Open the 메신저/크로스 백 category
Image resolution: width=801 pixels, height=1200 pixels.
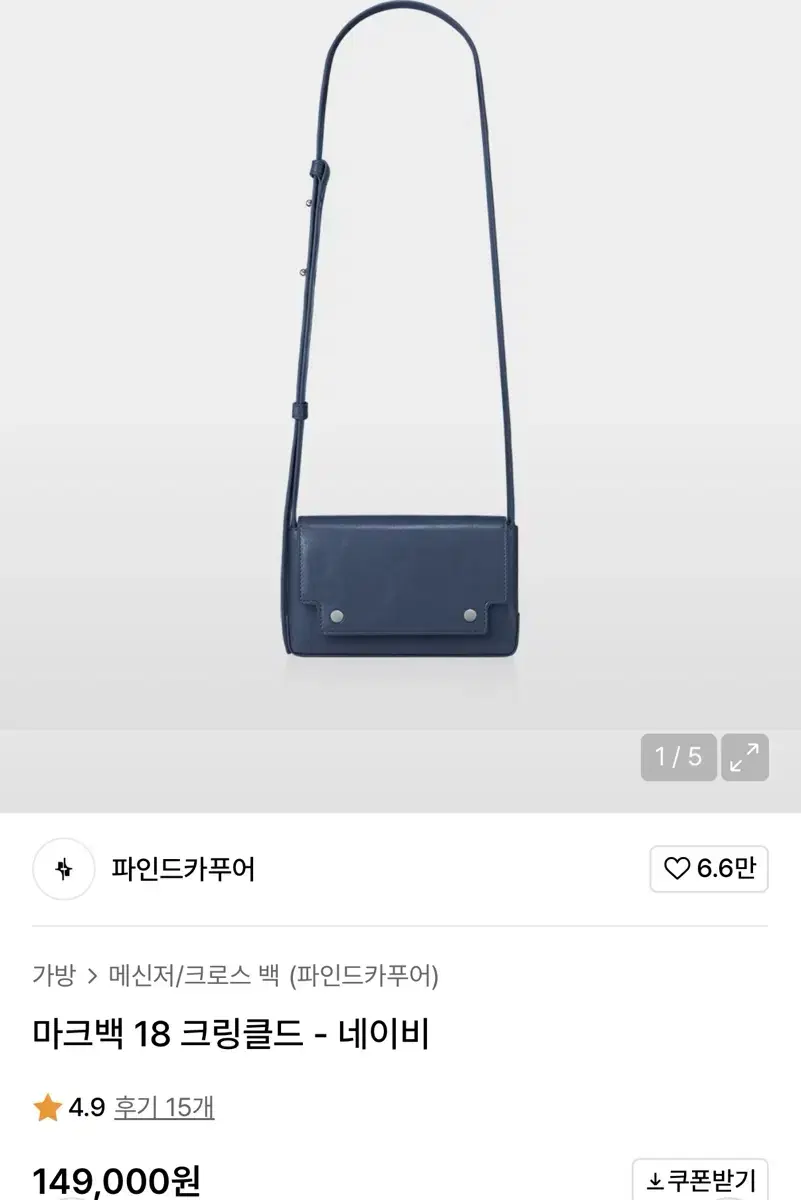[x=190, y=977]
